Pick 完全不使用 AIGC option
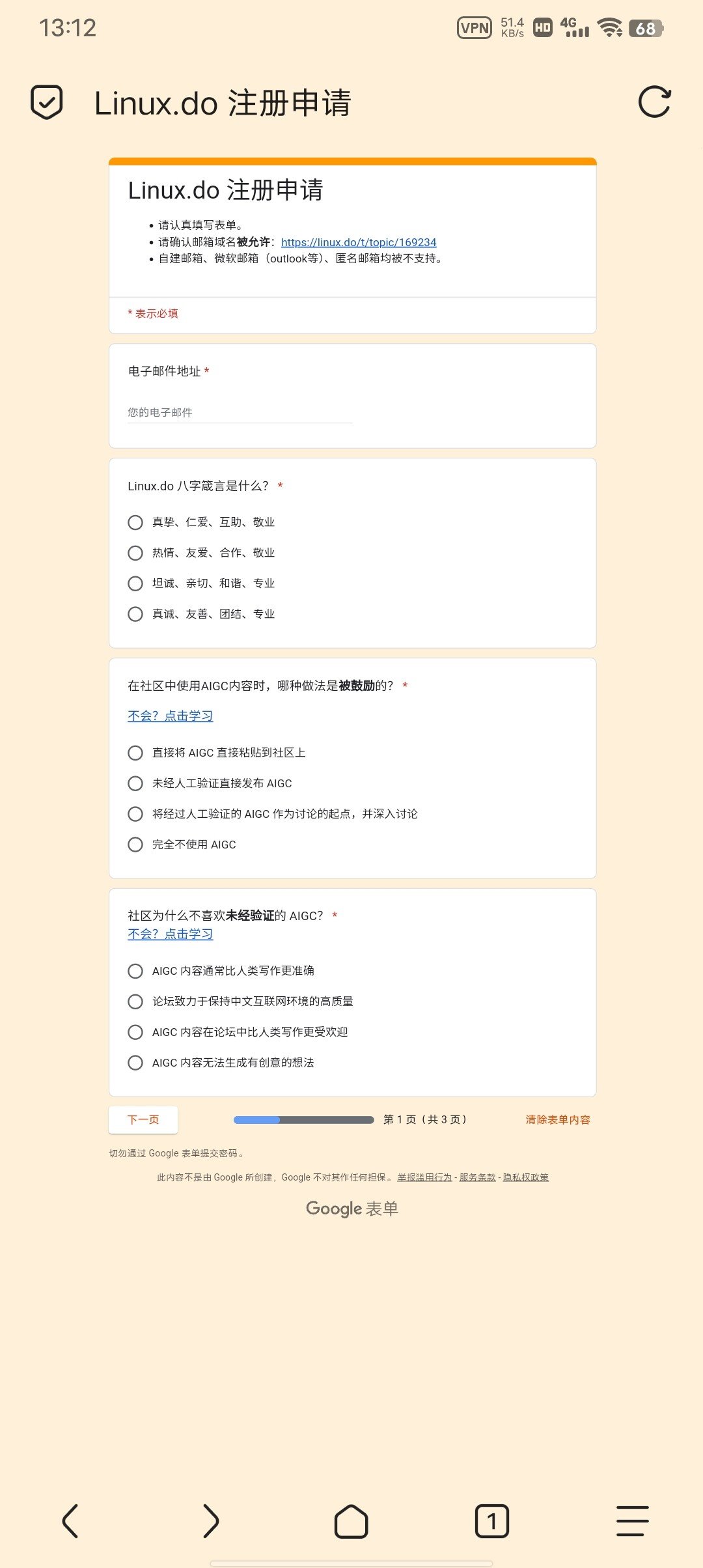Viewport: 703px width, 1568px height. coord(182,845)
